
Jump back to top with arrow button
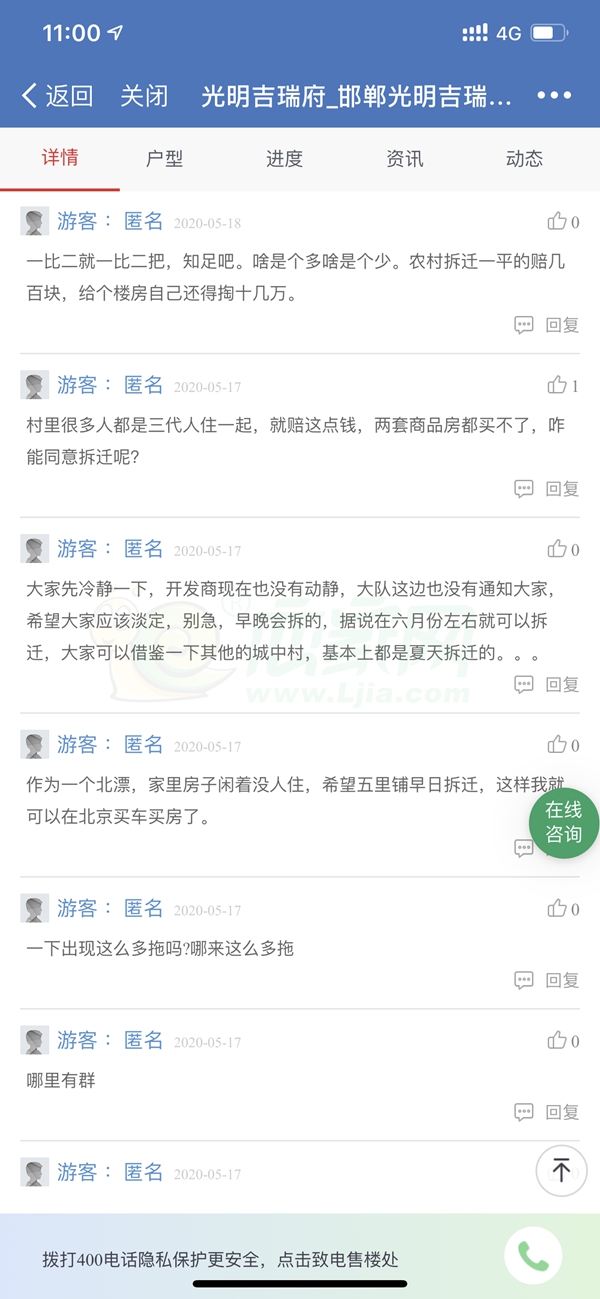click(562, 1171)
